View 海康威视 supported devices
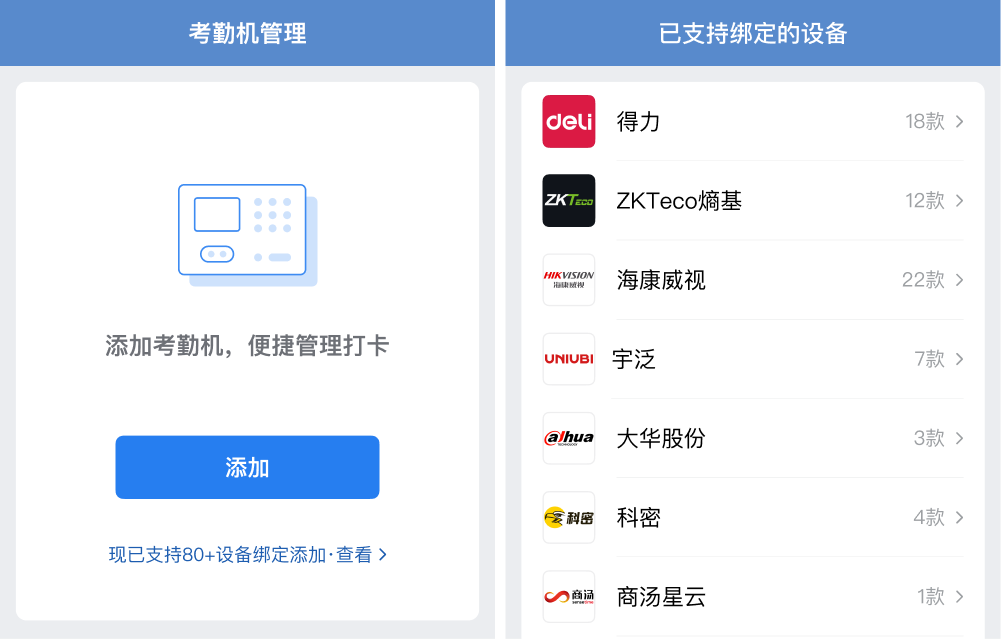This screenshot has width=1001, height=639. 752,280
